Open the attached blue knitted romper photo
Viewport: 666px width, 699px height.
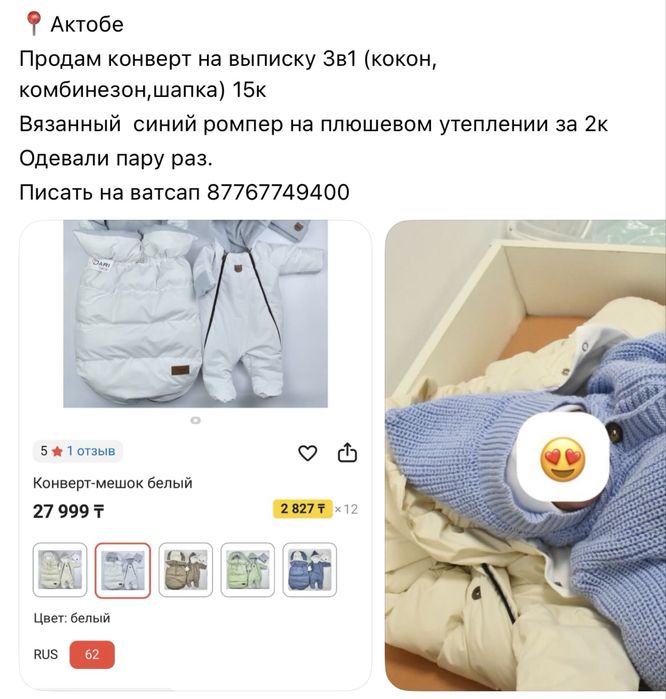click(x=525, y=455)
